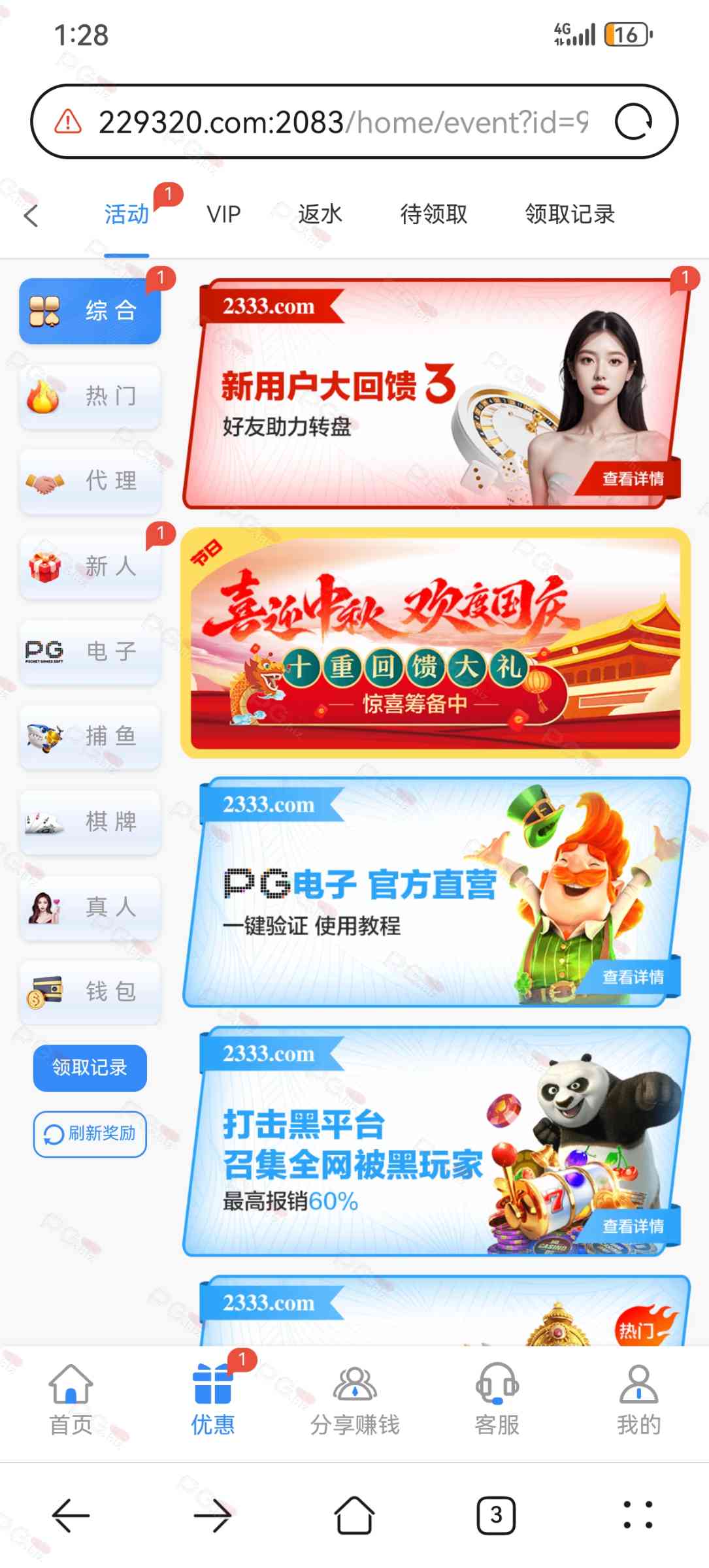
Task: Go back using the top-left arrow
Action: point(31,215)
